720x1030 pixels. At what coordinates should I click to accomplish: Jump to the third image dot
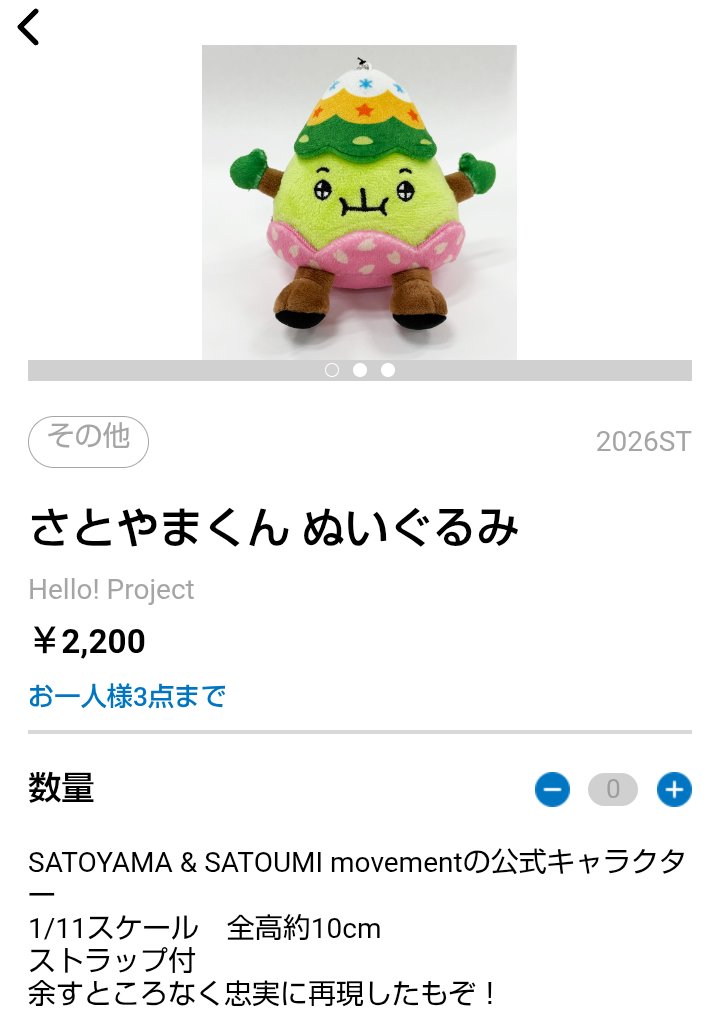pyautogui.click(x=388, y=370)
